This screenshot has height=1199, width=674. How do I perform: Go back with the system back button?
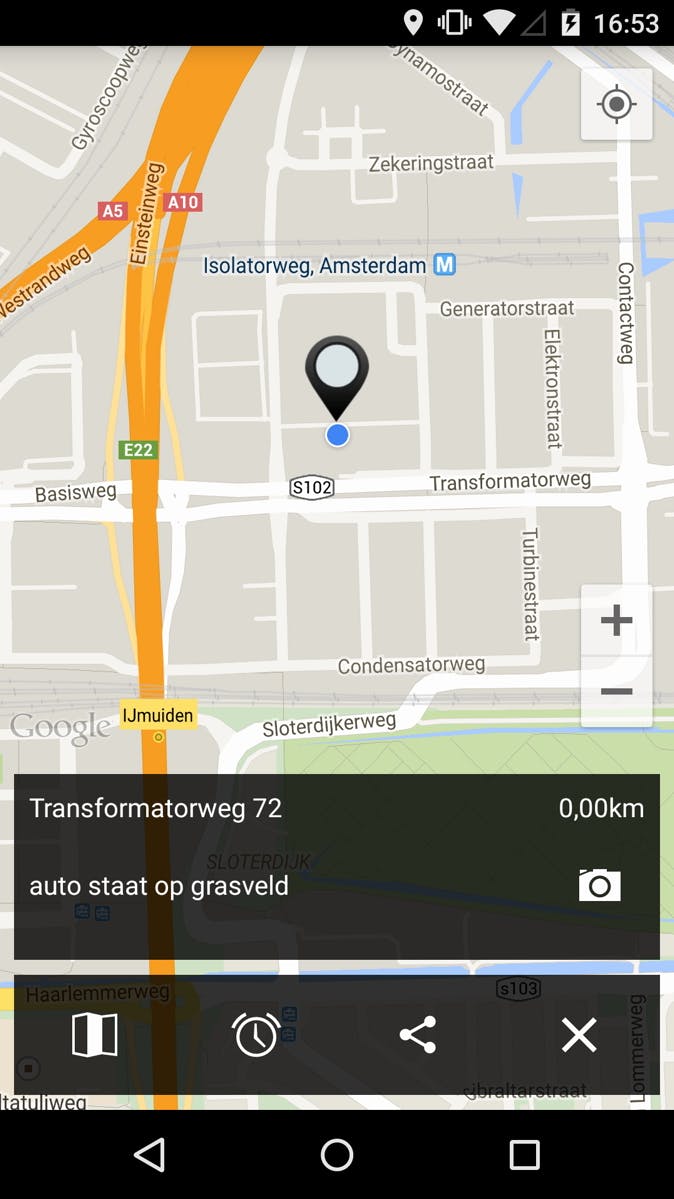(x=149, y=1155)
